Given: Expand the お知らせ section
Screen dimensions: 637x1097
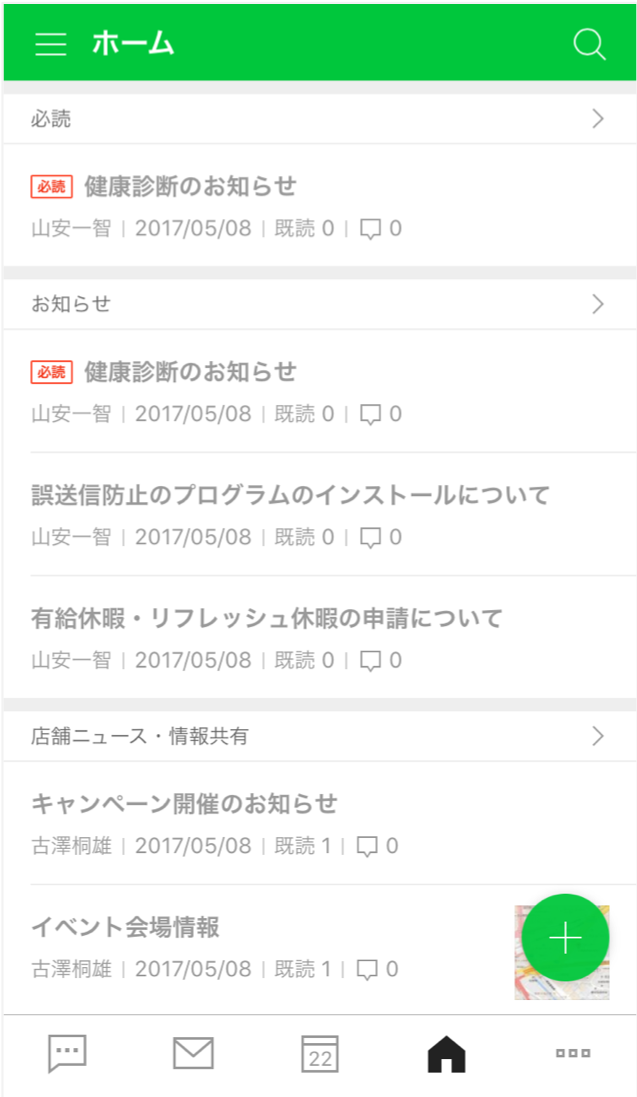Looking at the screenshot, I should point(598,304).
